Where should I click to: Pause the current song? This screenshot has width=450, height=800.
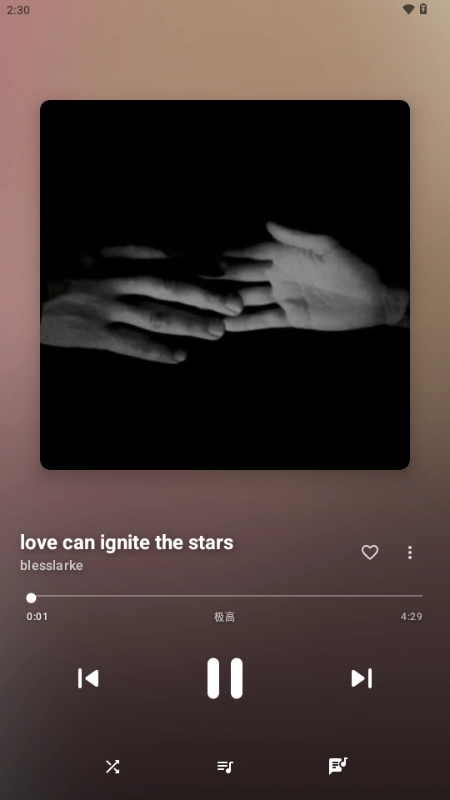click(x=224, y=678)
